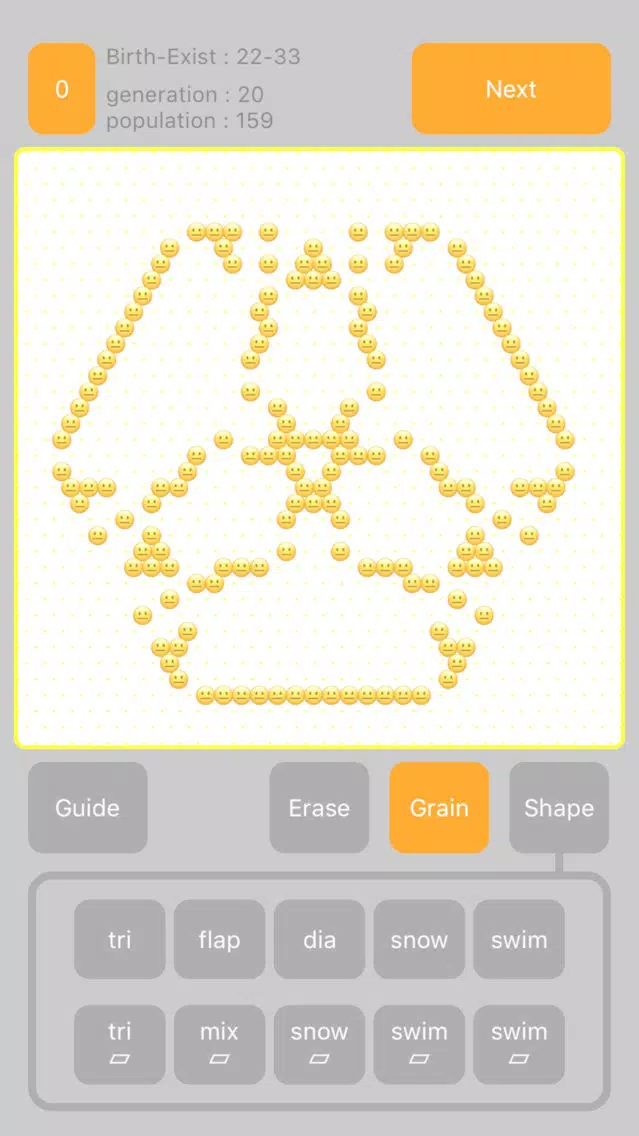Select the Grain mode
The image size is (639, 1136).
click(x=439, y=808)
